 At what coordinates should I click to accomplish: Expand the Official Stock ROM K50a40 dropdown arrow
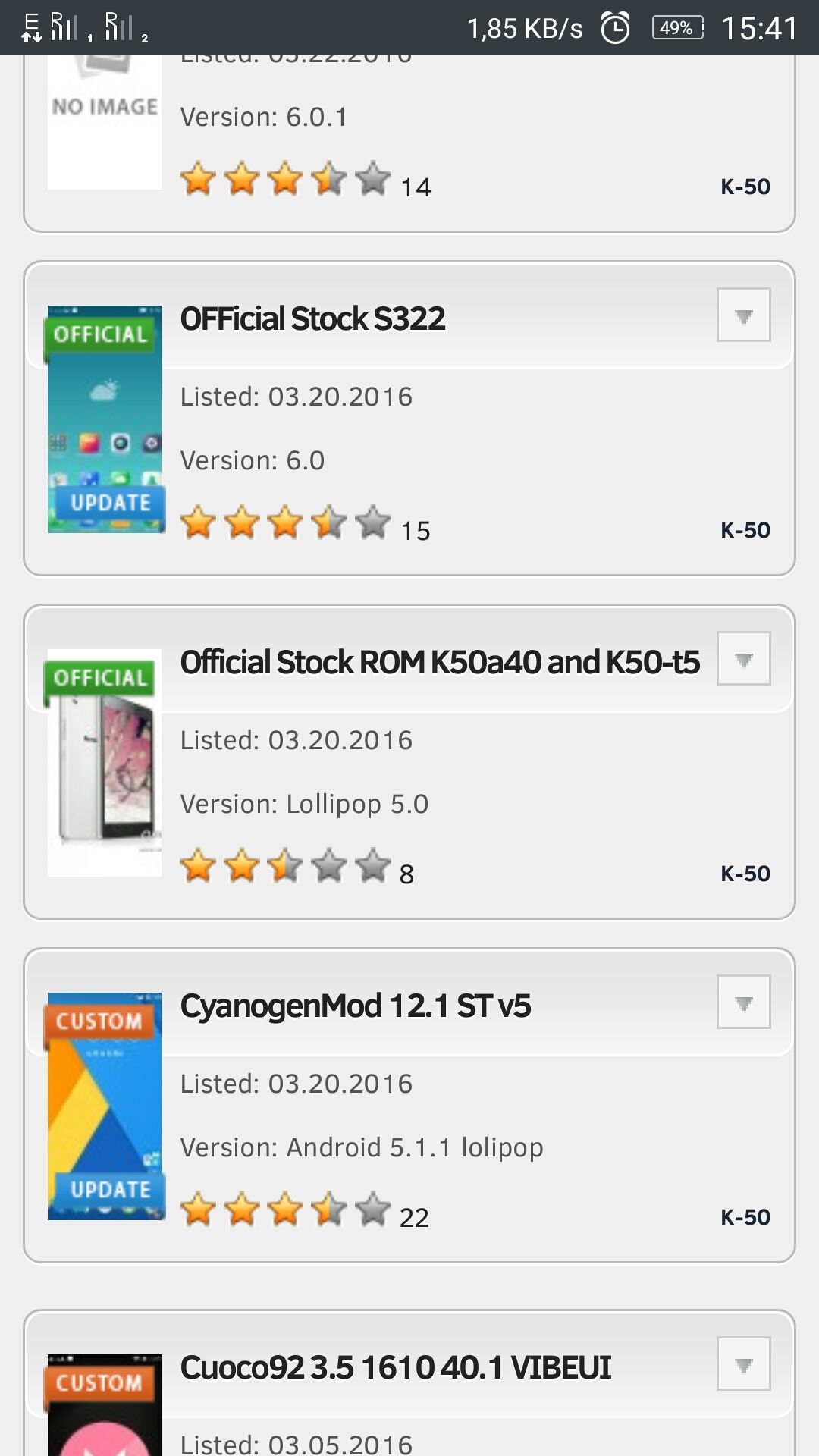point(743,658)
